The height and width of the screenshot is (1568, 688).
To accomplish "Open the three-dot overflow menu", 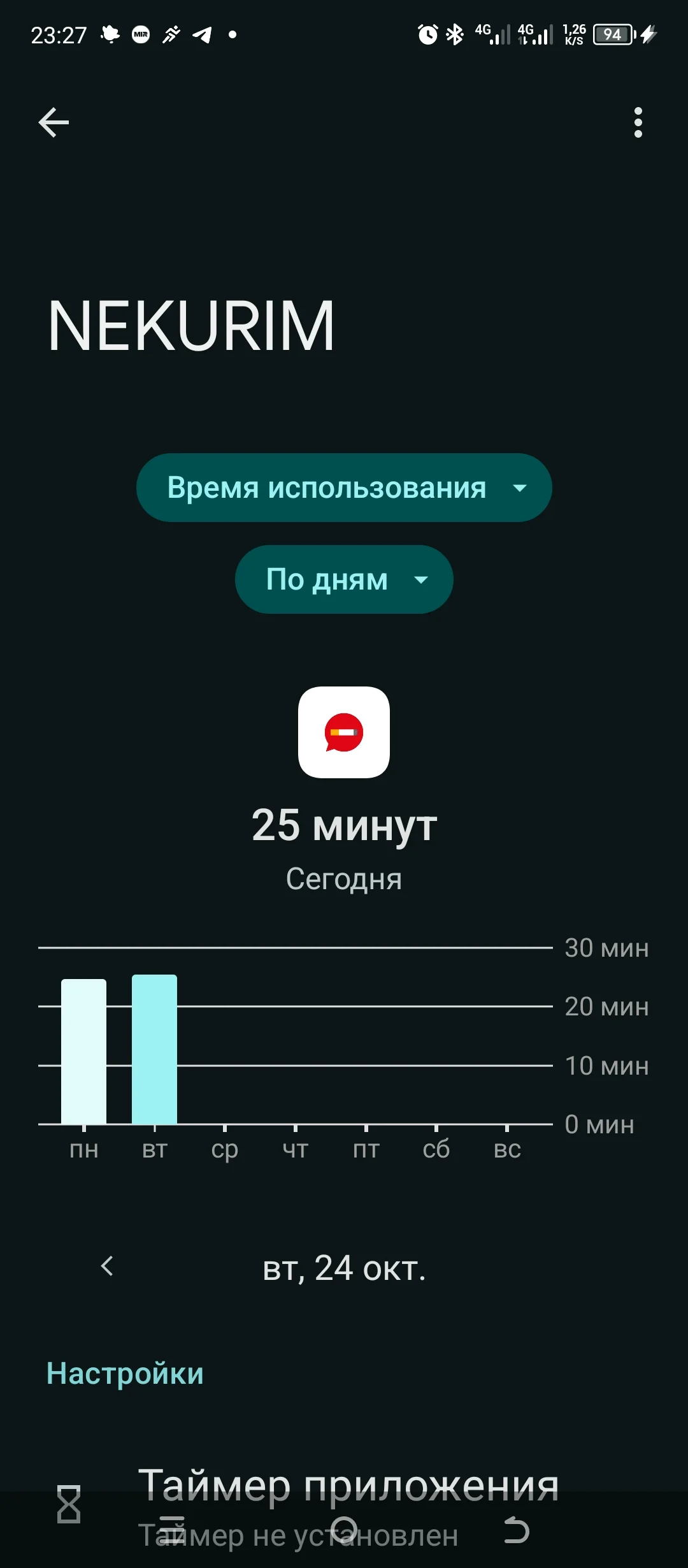I will 638,122.
